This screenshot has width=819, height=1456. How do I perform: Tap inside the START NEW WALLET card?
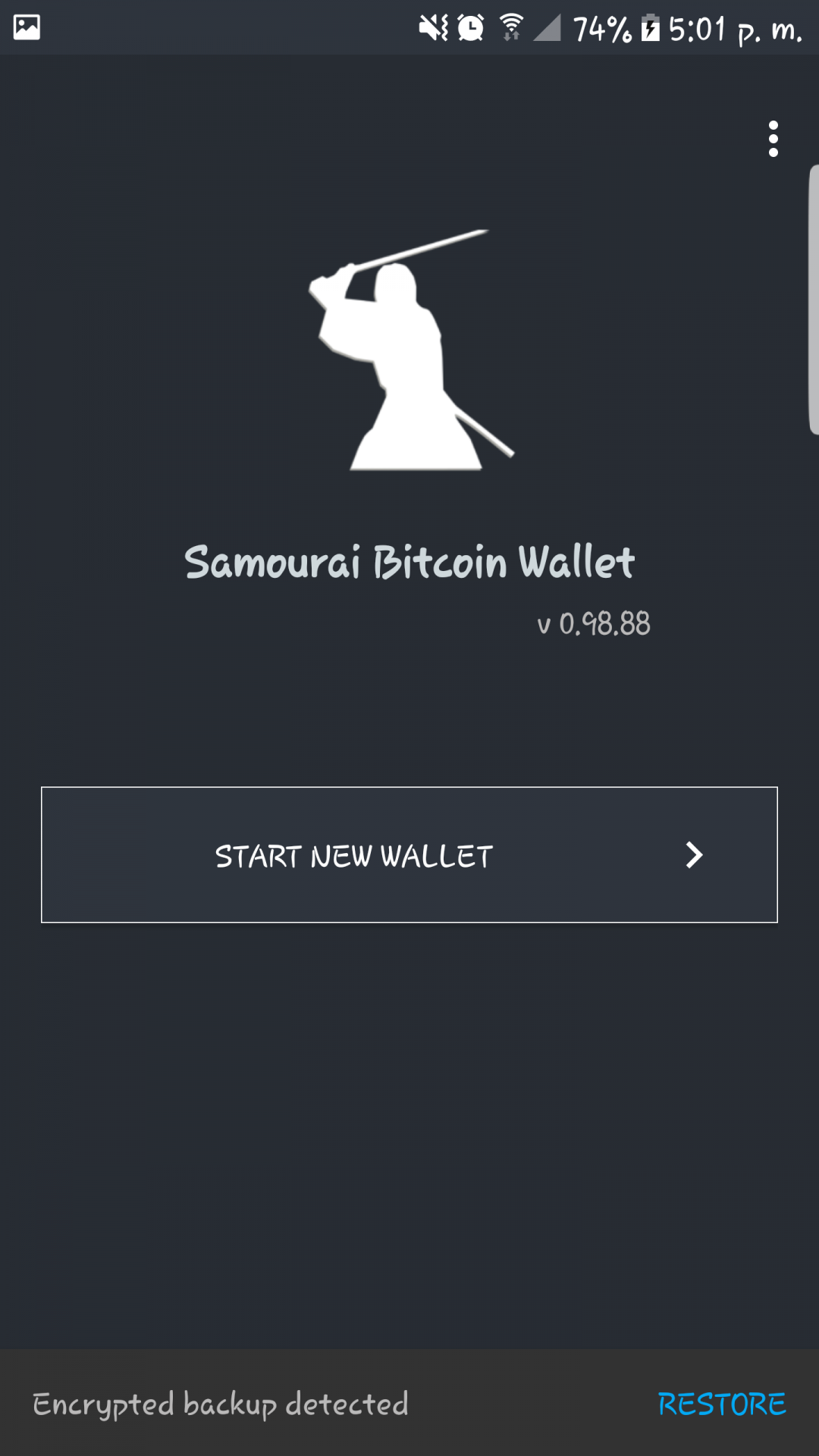409,855
